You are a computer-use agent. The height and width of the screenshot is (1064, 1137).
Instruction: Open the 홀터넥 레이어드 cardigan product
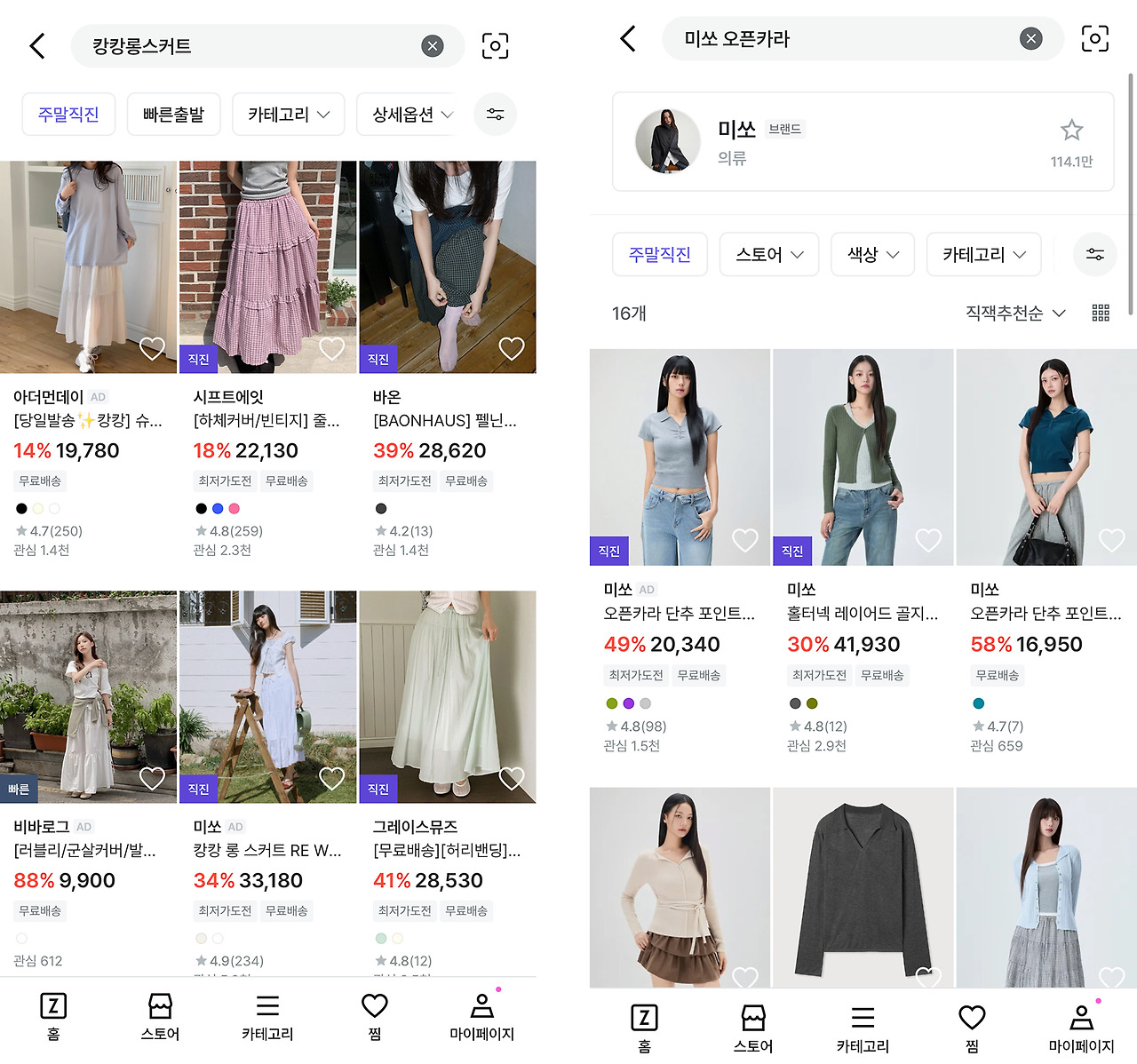coord(863,551)
